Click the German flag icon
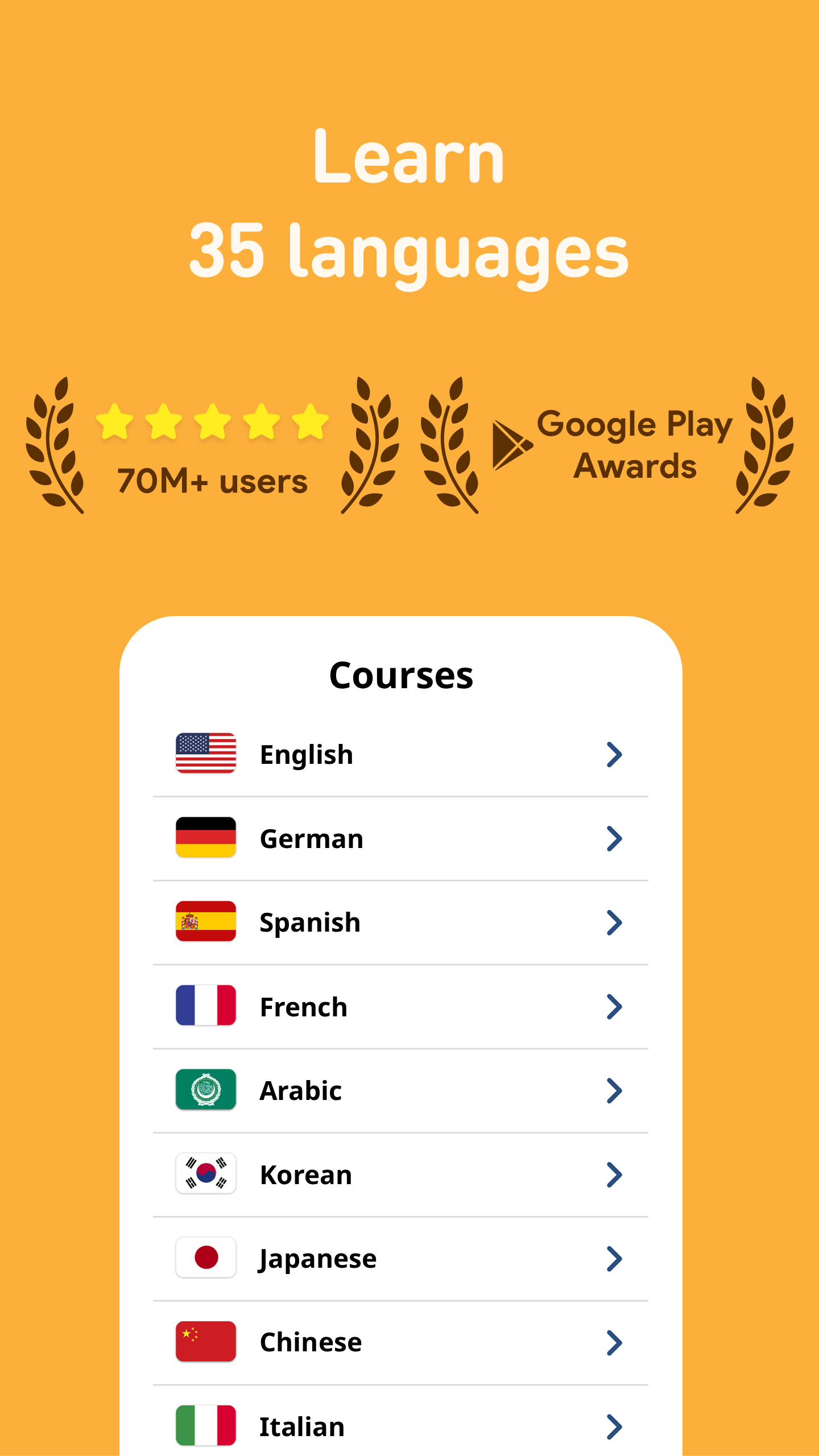Screen dimensions: 819x1456 click(206, 838)
